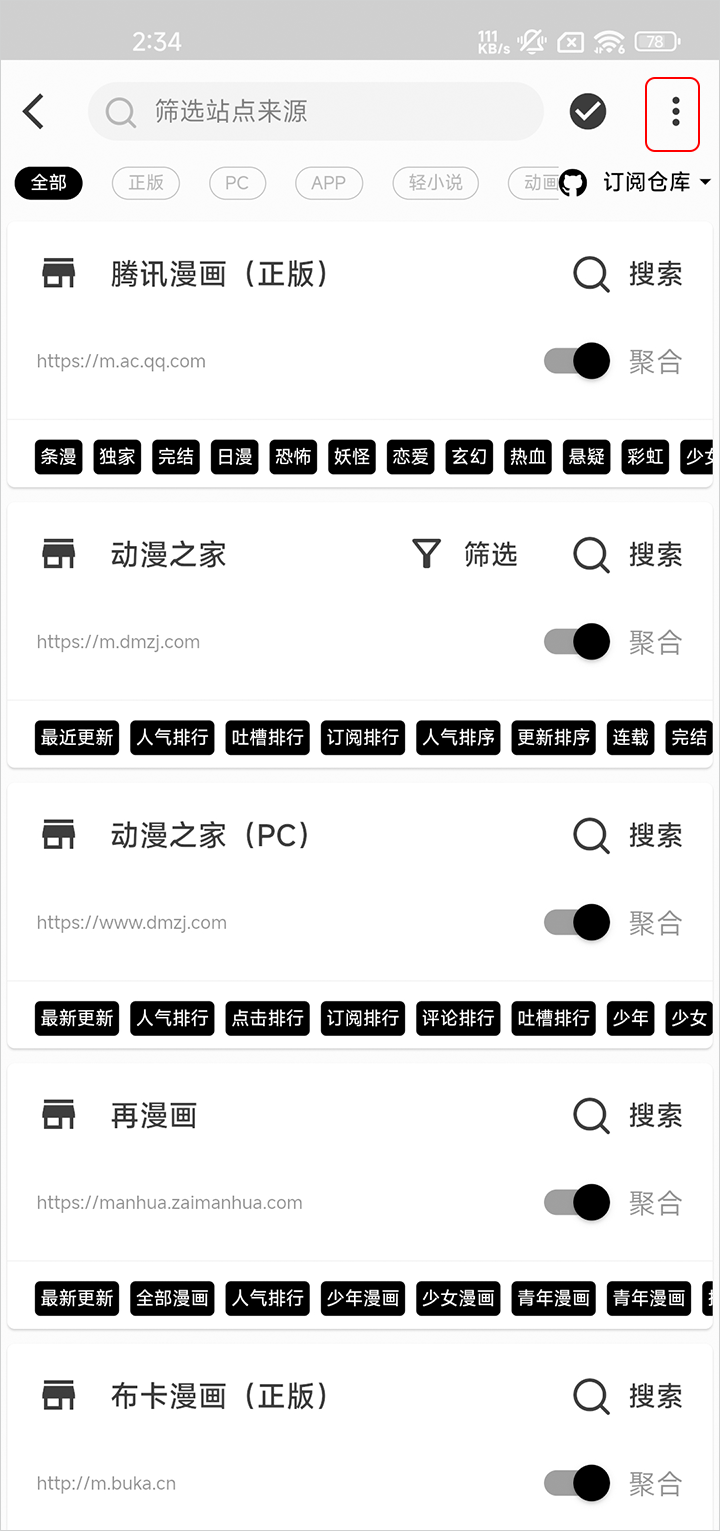This screenshot has height=1531, width=720.
Task: Switch to the APP filter chip
Action: tap(328, 183)
